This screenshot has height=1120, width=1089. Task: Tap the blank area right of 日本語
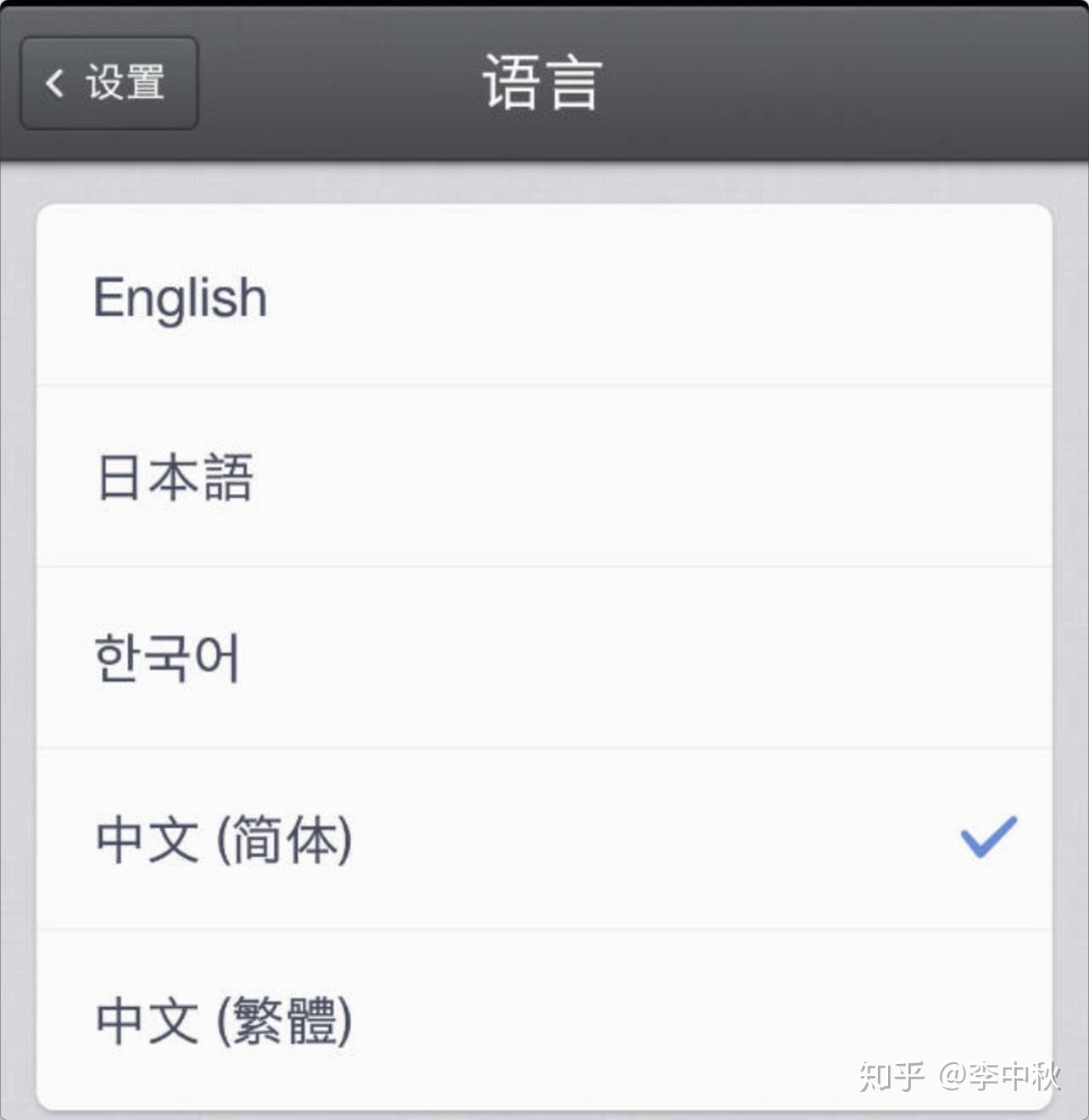coord(679,477)
